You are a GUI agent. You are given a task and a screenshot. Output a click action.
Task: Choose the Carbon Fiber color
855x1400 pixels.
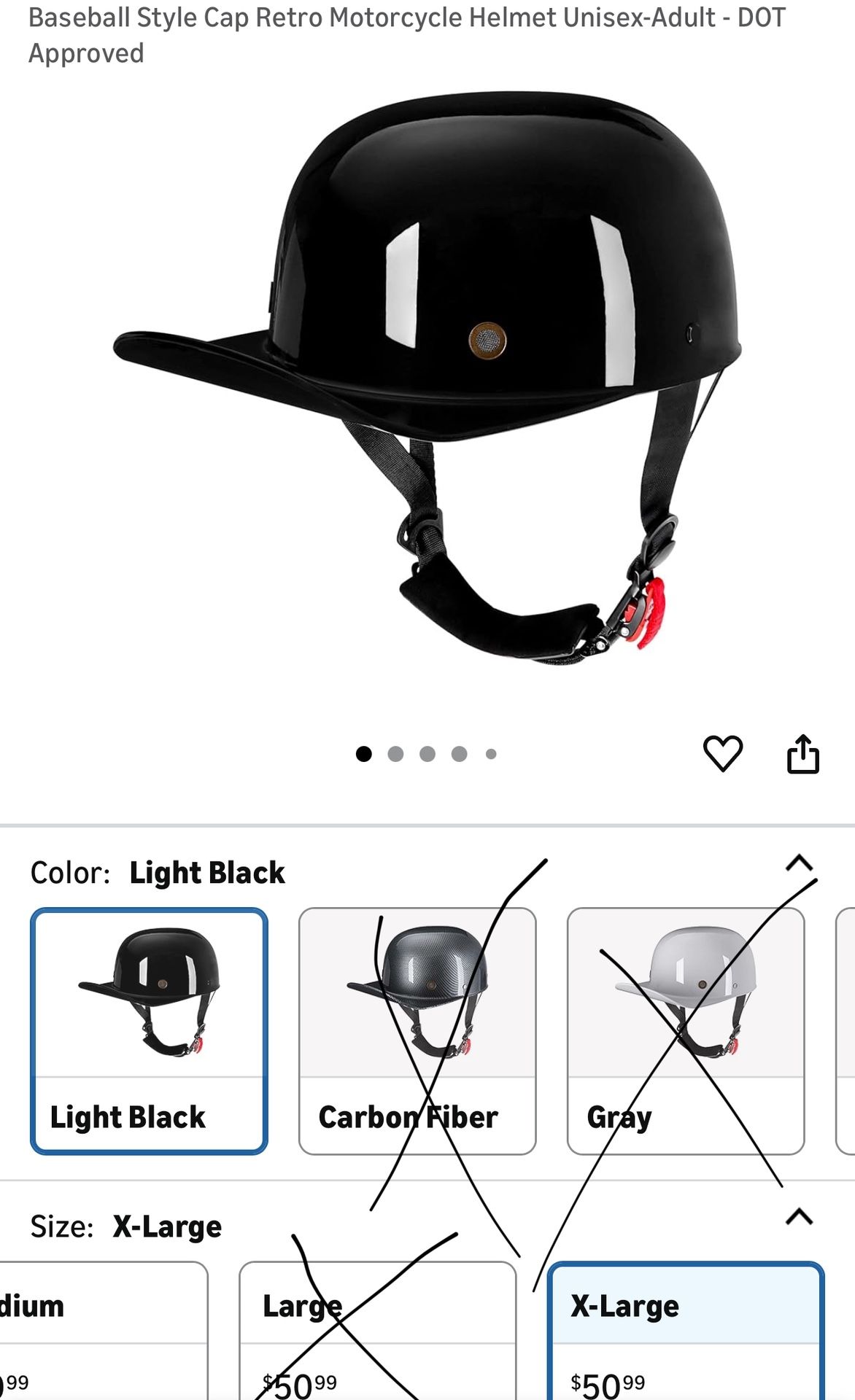(x=417, y=1031)
